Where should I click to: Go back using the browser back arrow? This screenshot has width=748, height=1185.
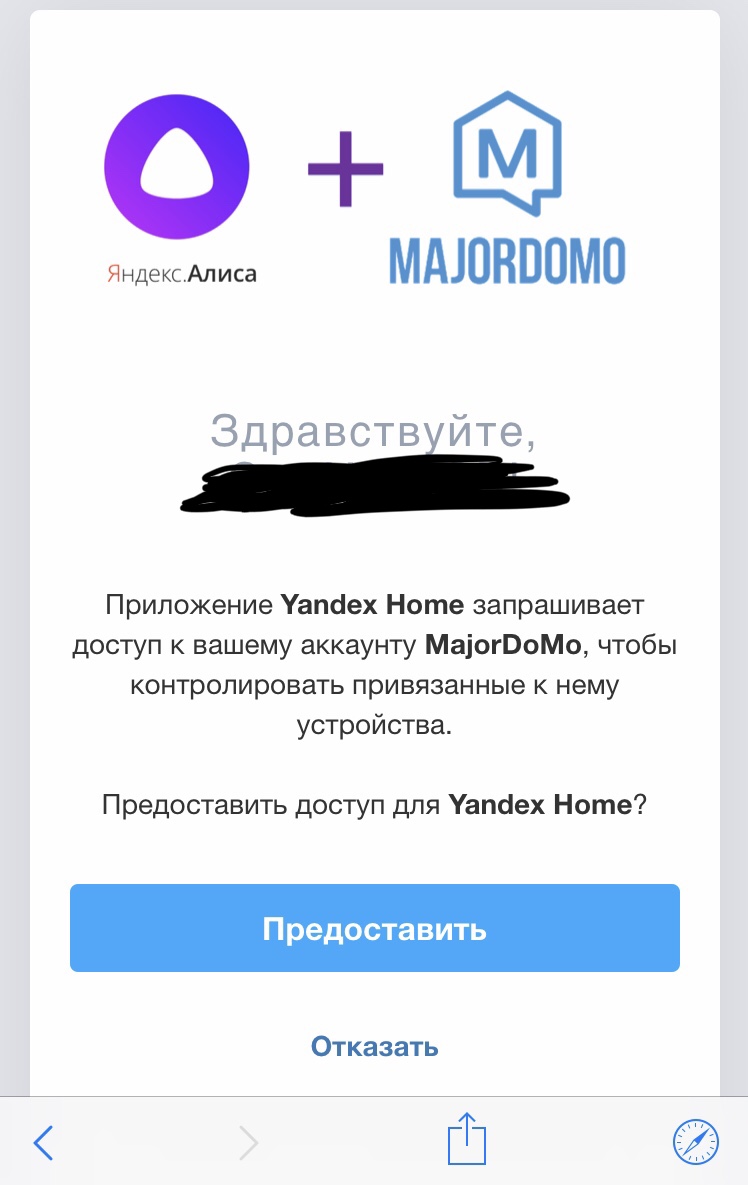coord(43,1141)
